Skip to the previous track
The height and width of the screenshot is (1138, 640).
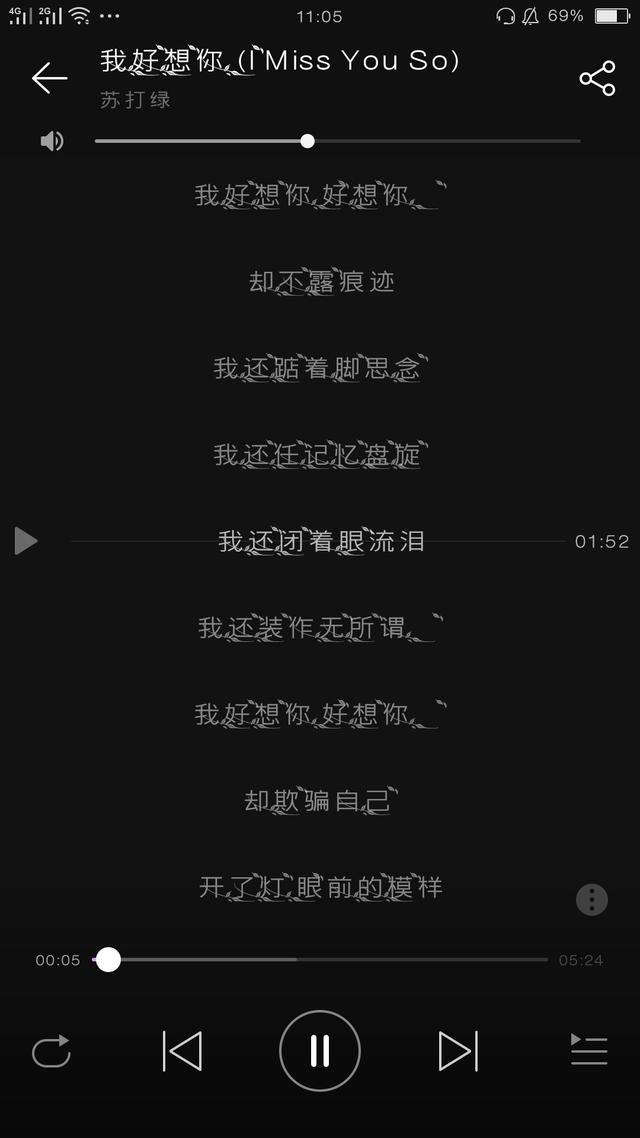click(182, 1051)
